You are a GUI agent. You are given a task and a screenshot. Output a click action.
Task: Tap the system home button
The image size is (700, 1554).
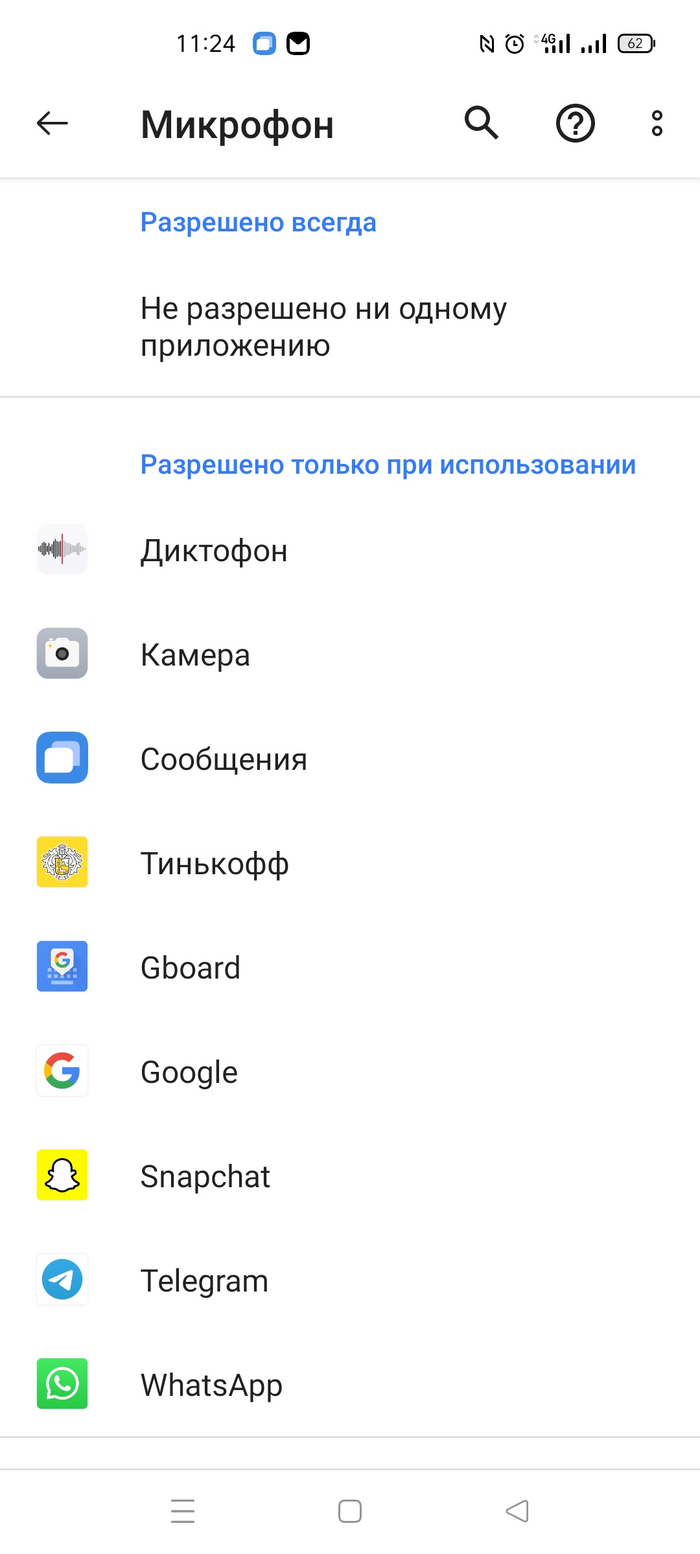(x=350, y=1511)
